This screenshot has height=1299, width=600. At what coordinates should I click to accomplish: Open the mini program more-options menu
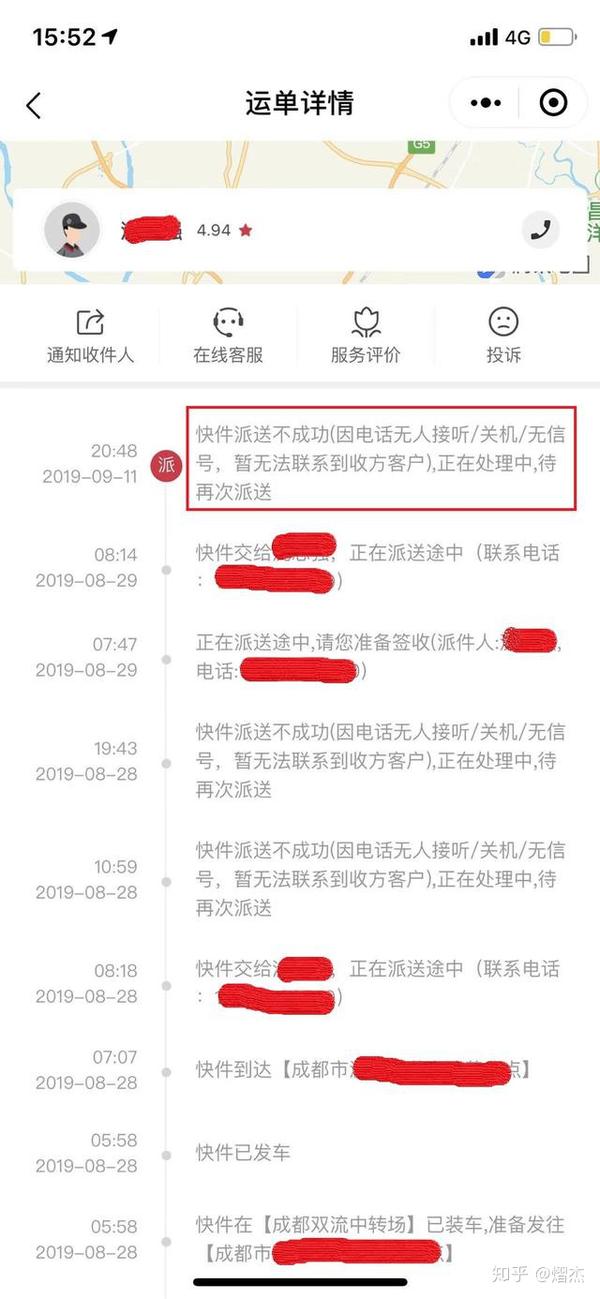[485, 102]
